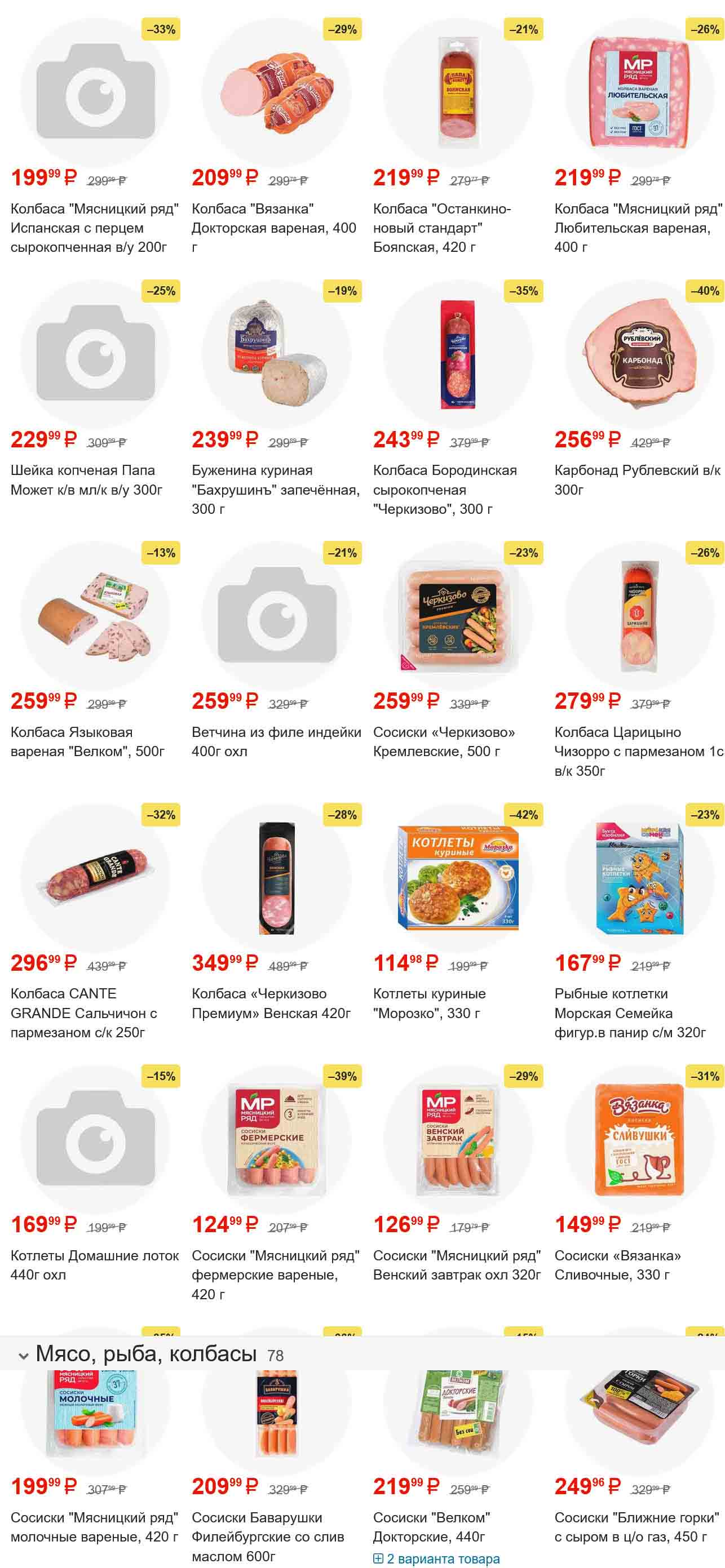The width and height of the screenshot is (725, 1568).
Task: Collapse the Мясо, рыба, колбасы category
Action: 23,1356
